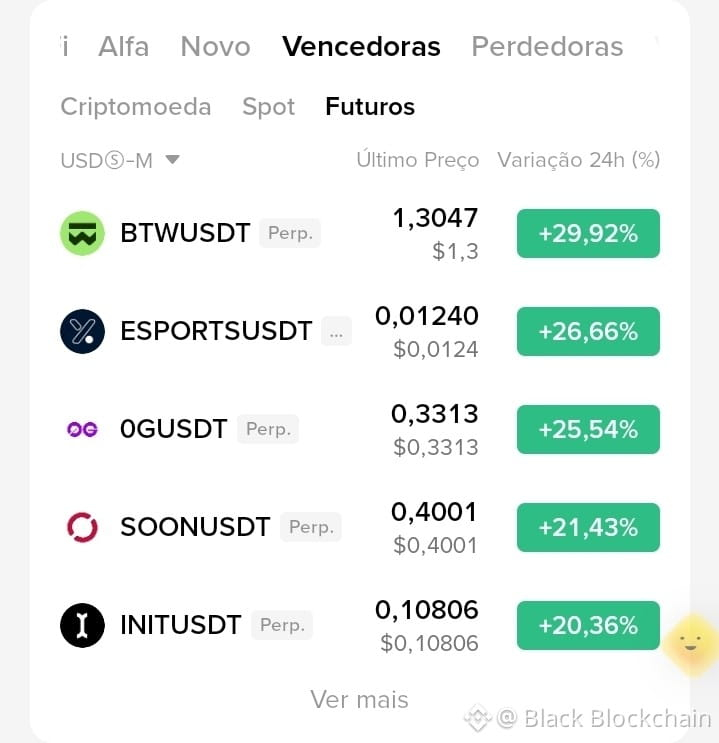Open the SOONUSDT perpetual contract
Image resolution: width=719 pixels, height=743 pixels.
click(360, 527)
